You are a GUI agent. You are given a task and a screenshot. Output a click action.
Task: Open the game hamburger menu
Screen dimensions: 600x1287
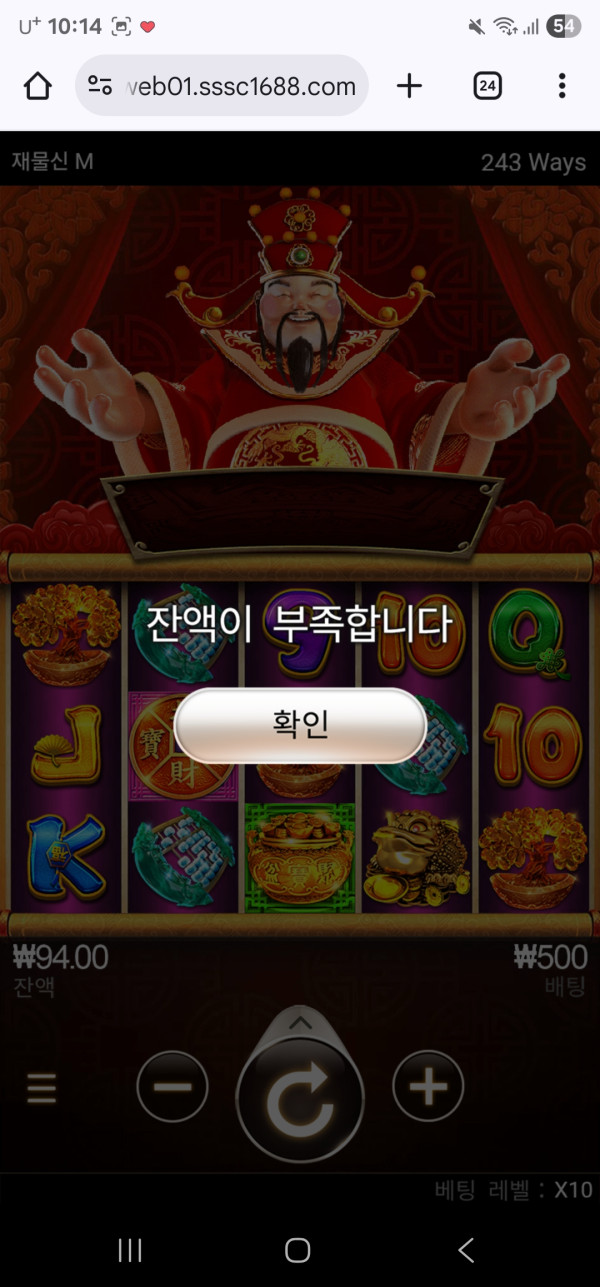pos(41,1087)
